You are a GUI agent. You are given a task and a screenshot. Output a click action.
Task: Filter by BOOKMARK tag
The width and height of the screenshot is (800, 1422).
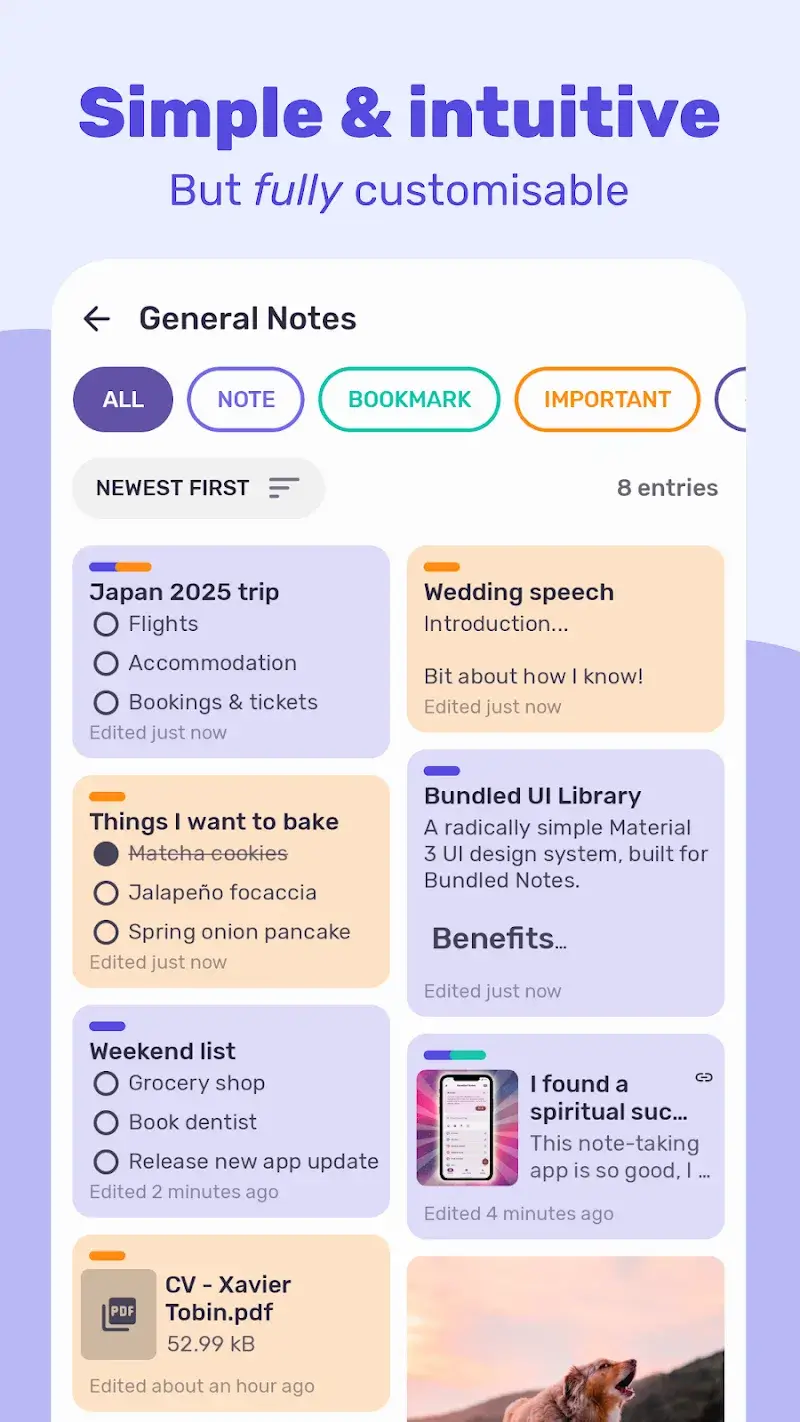408,399
